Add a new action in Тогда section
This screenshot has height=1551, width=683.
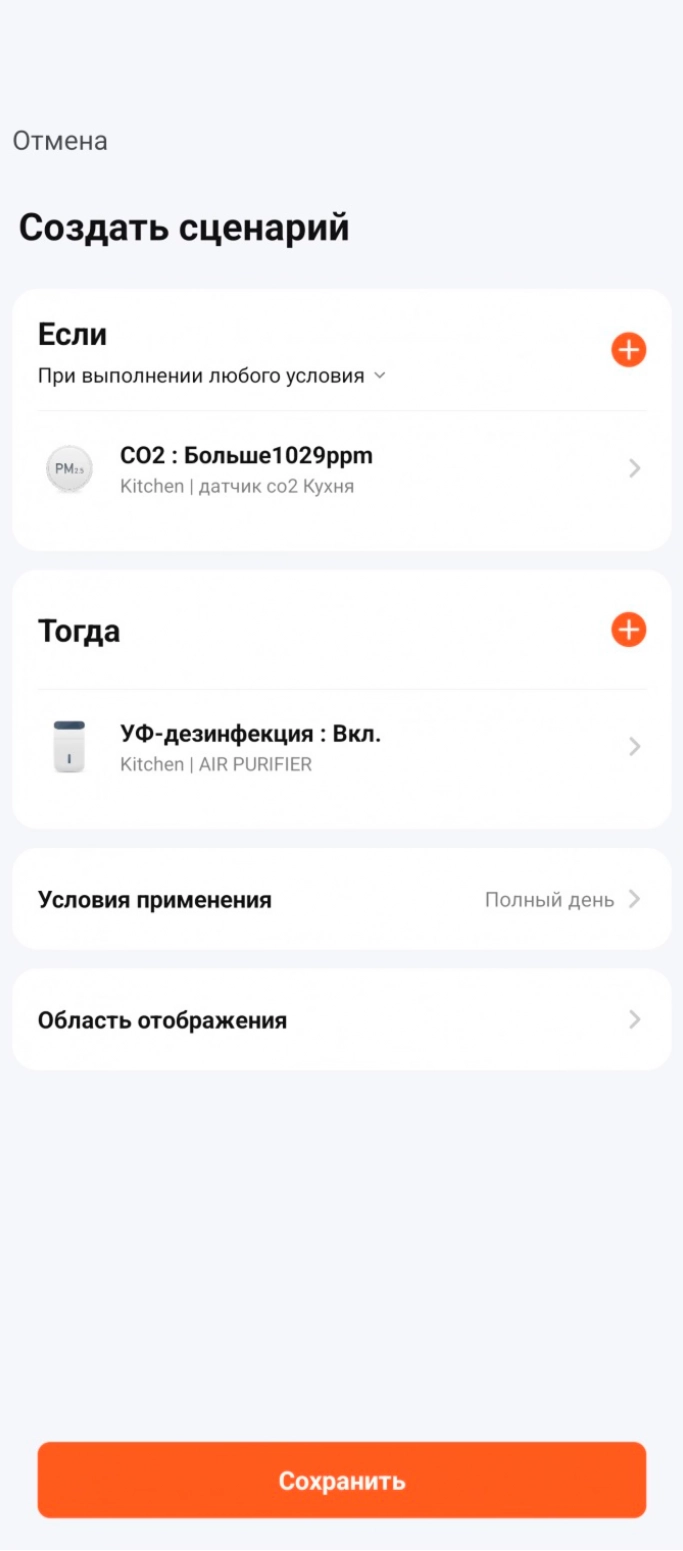coord(628,630)
